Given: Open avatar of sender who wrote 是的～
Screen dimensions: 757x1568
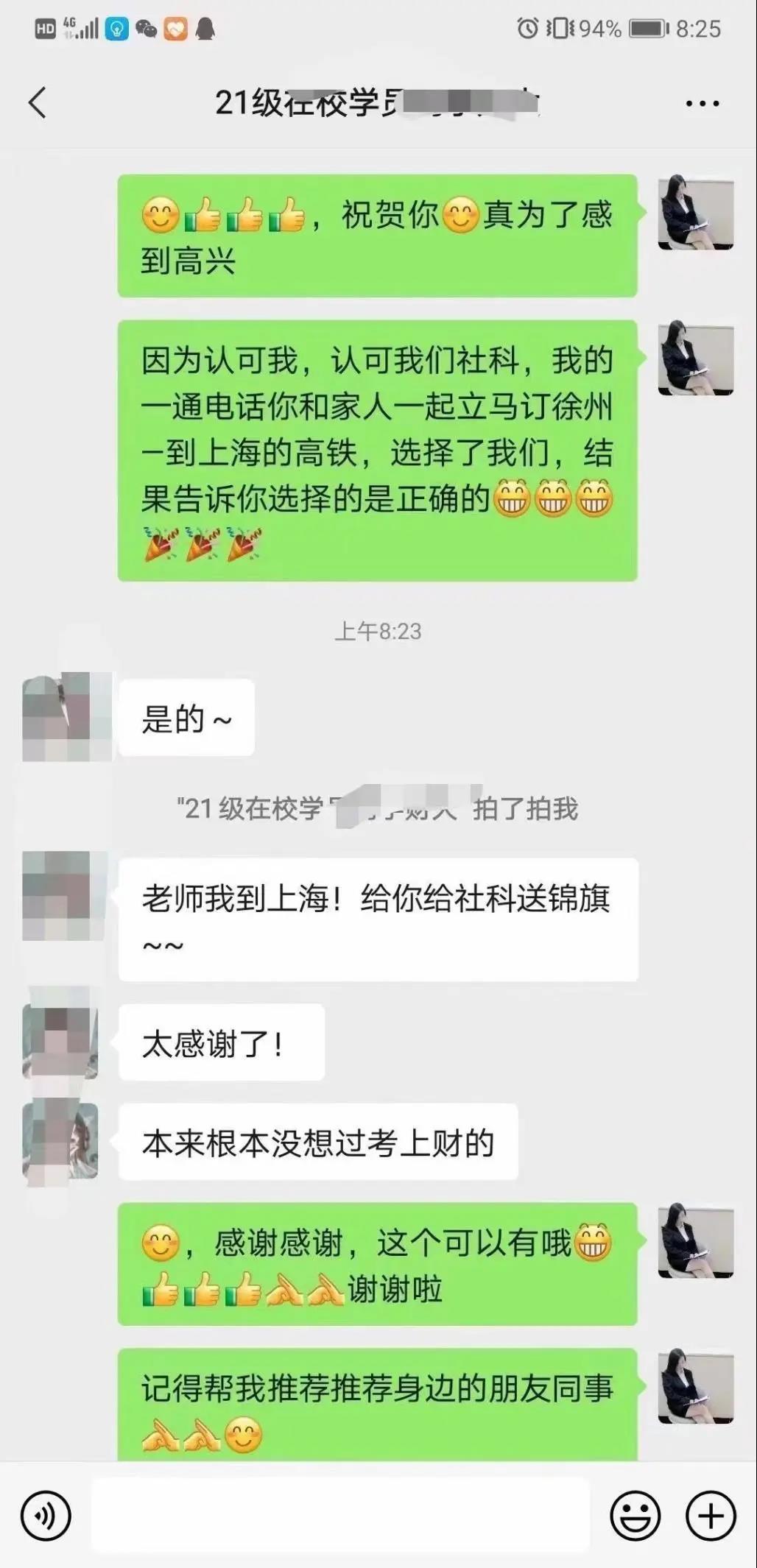Looking at the screenshot, I should [60, 716].
